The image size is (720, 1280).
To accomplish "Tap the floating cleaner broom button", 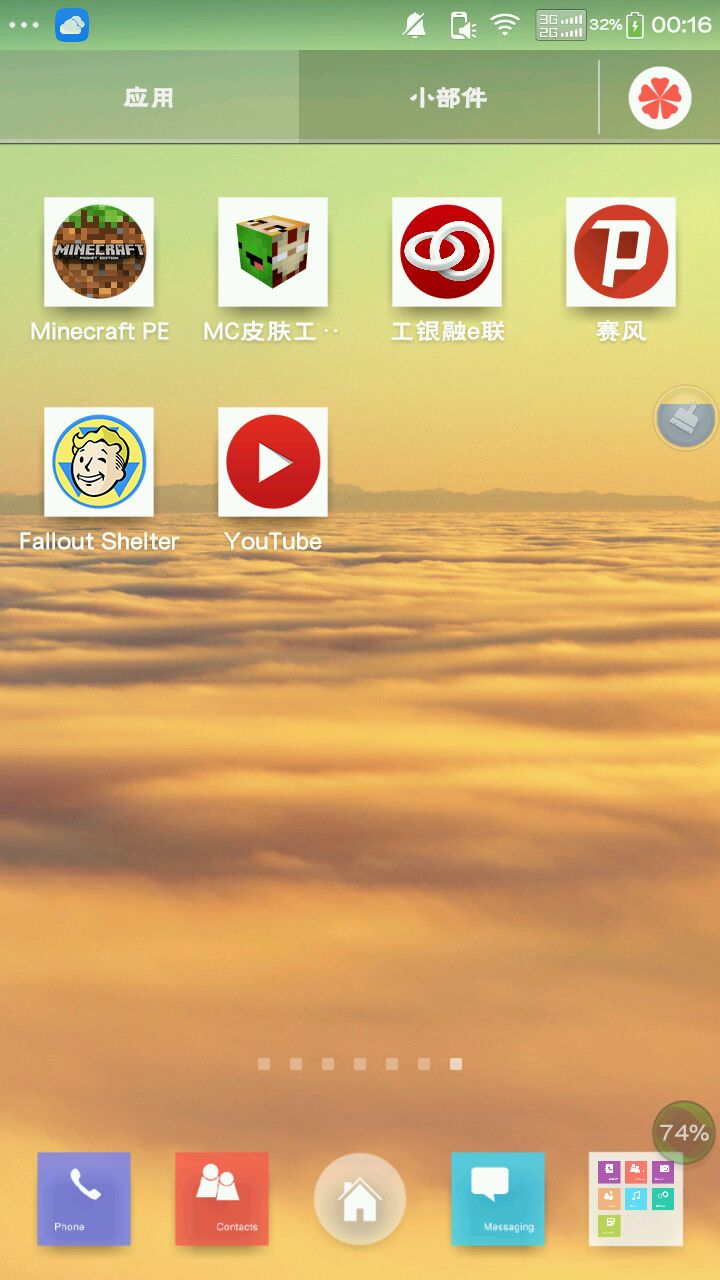I will 685,418.
